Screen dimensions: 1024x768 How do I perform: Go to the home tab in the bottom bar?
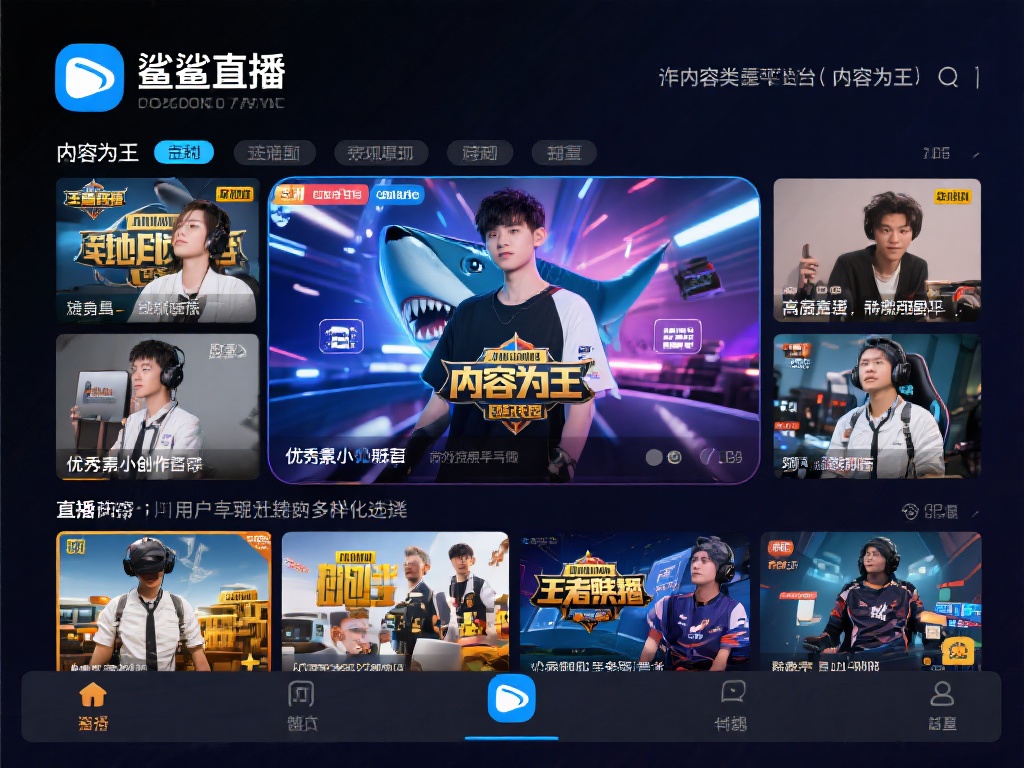[93, 705]
